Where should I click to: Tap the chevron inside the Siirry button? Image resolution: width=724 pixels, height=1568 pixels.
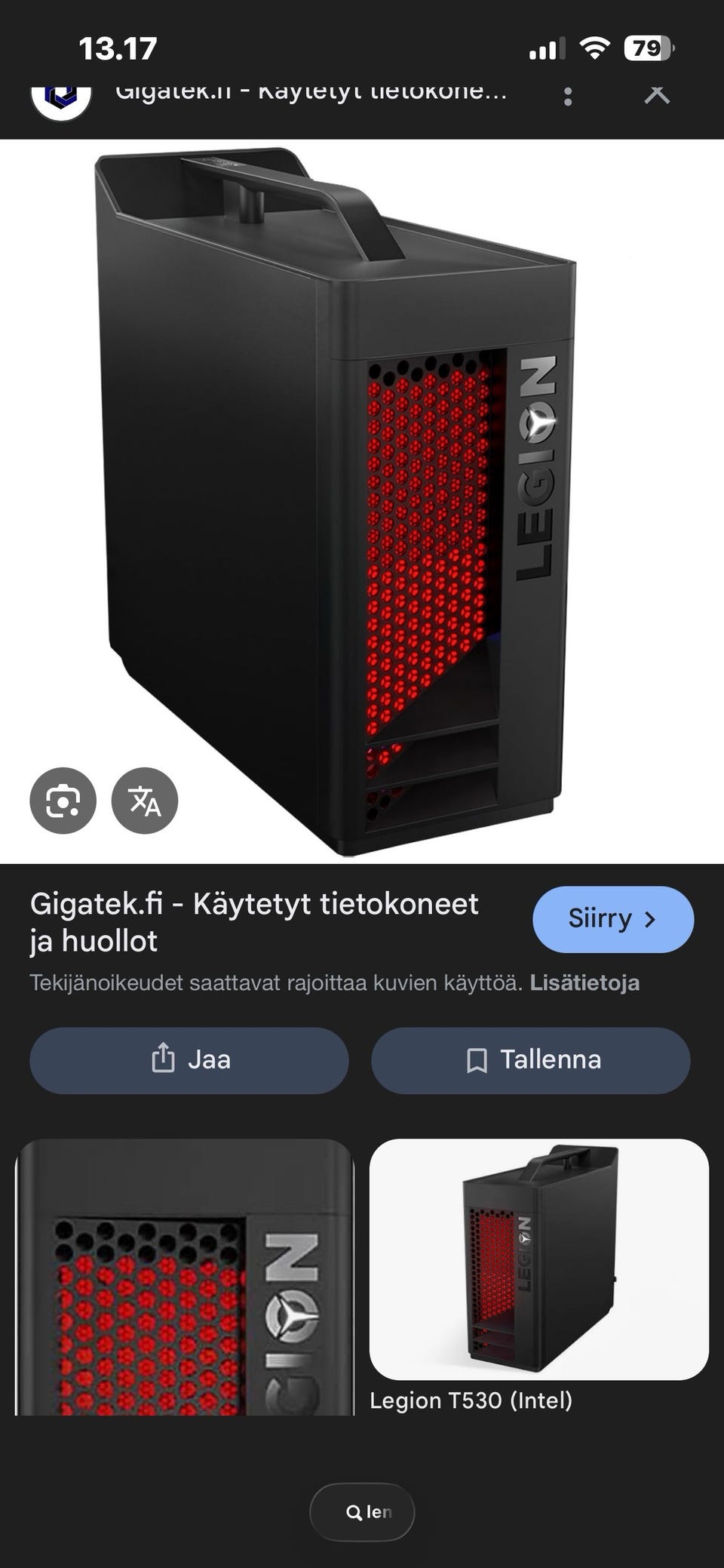pos(650,918)
